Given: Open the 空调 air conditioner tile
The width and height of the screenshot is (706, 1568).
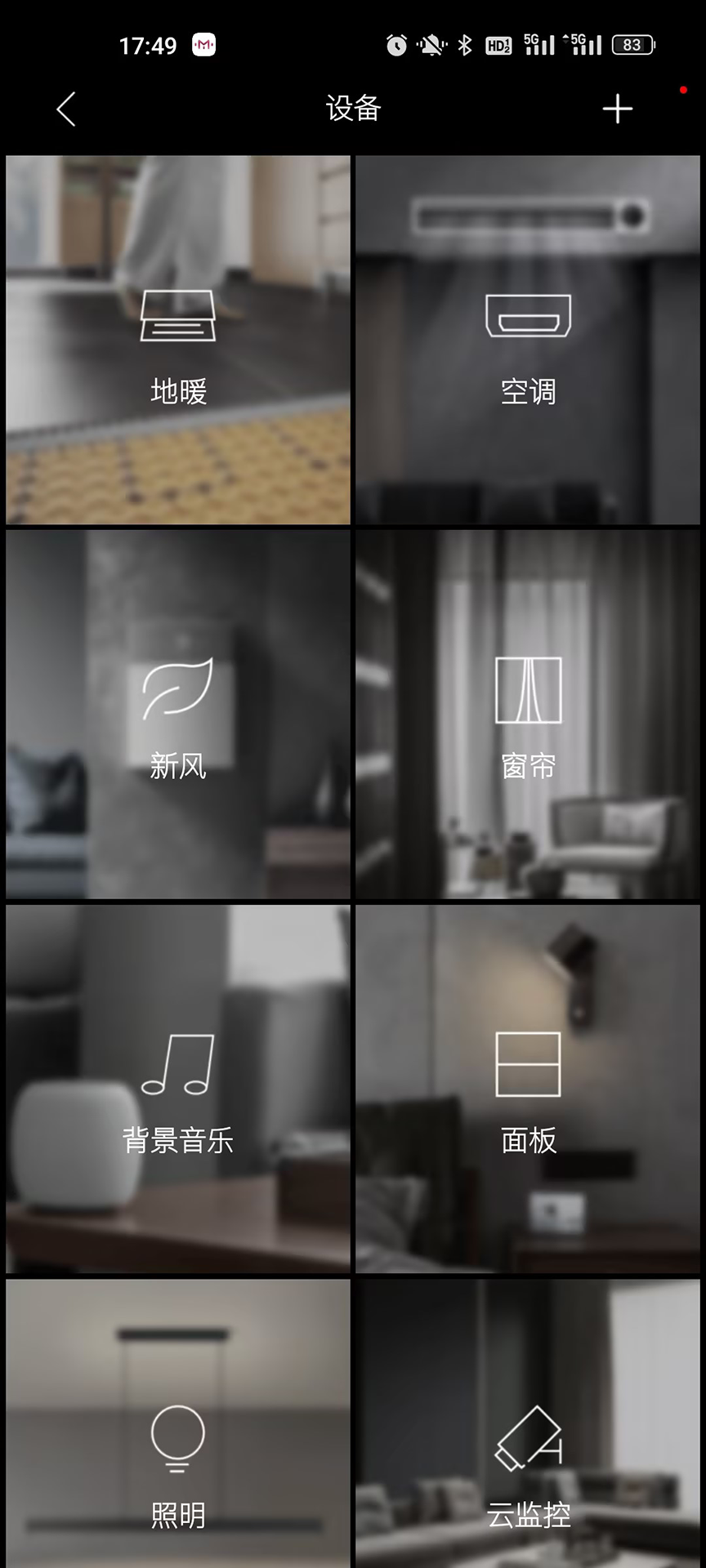Looking at the screenshot, I should pyautogui.click(x=528, y=341).
